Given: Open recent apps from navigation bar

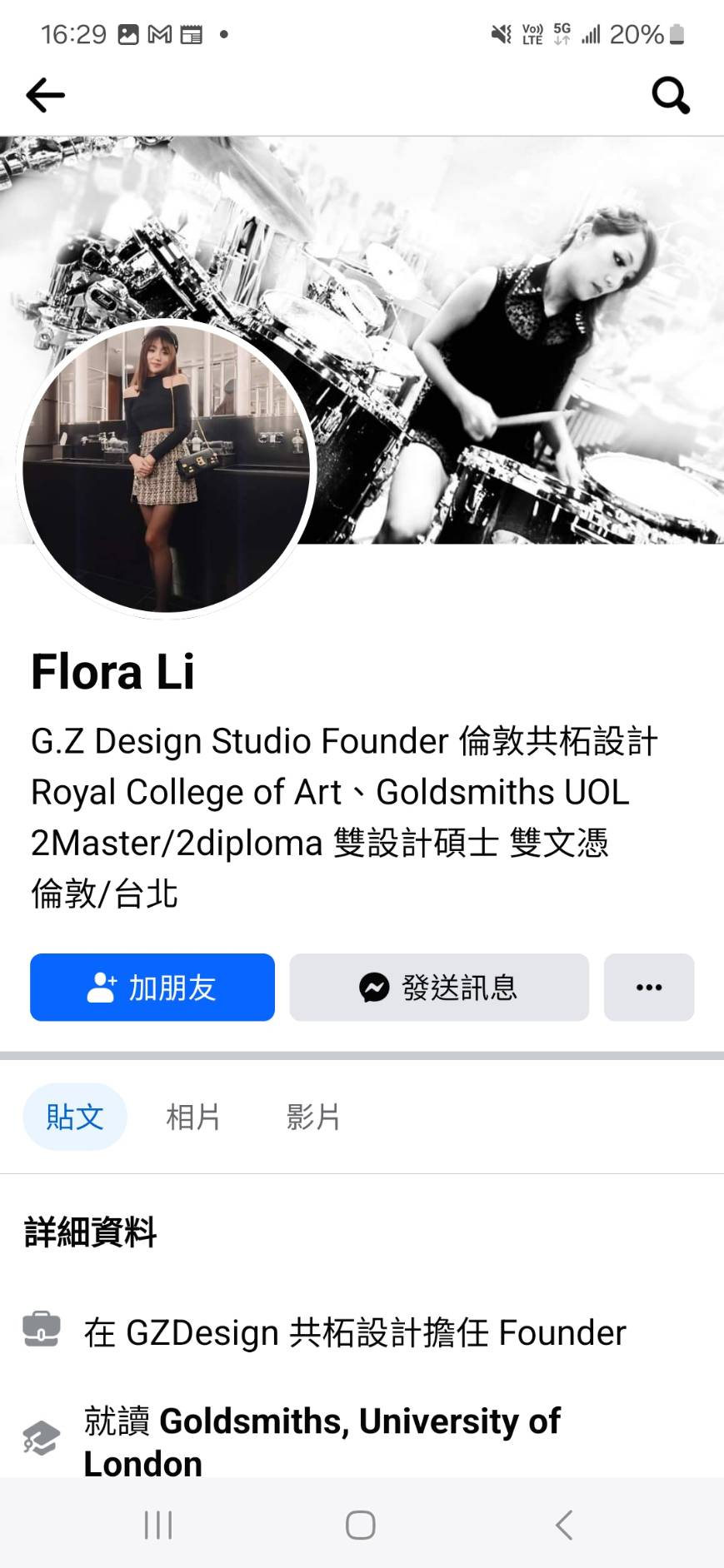Looking at the screenshot, I should [158, 1525].
